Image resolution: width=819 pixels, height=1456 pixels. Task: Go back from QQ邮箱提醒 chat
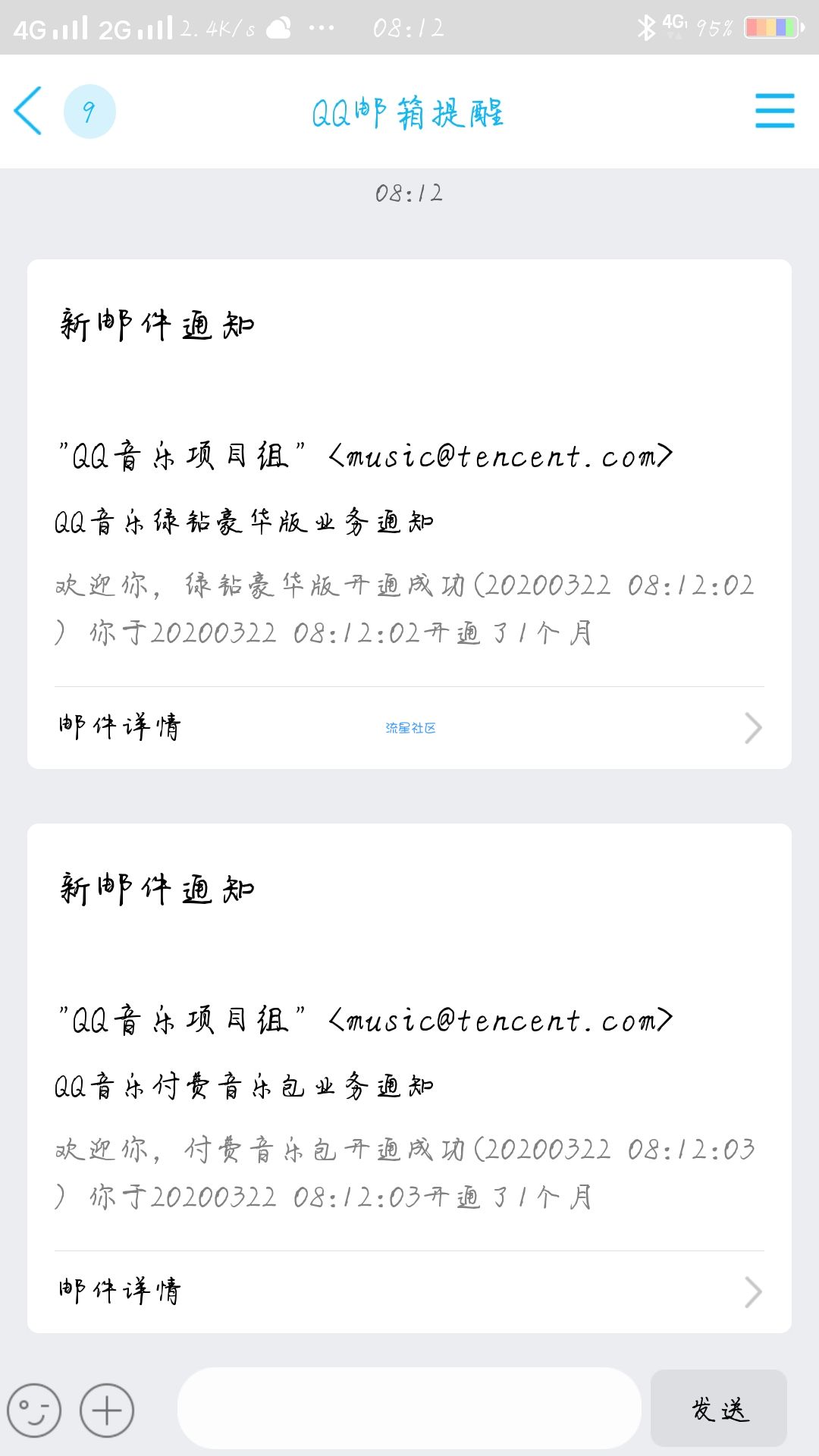pos(29,111)
